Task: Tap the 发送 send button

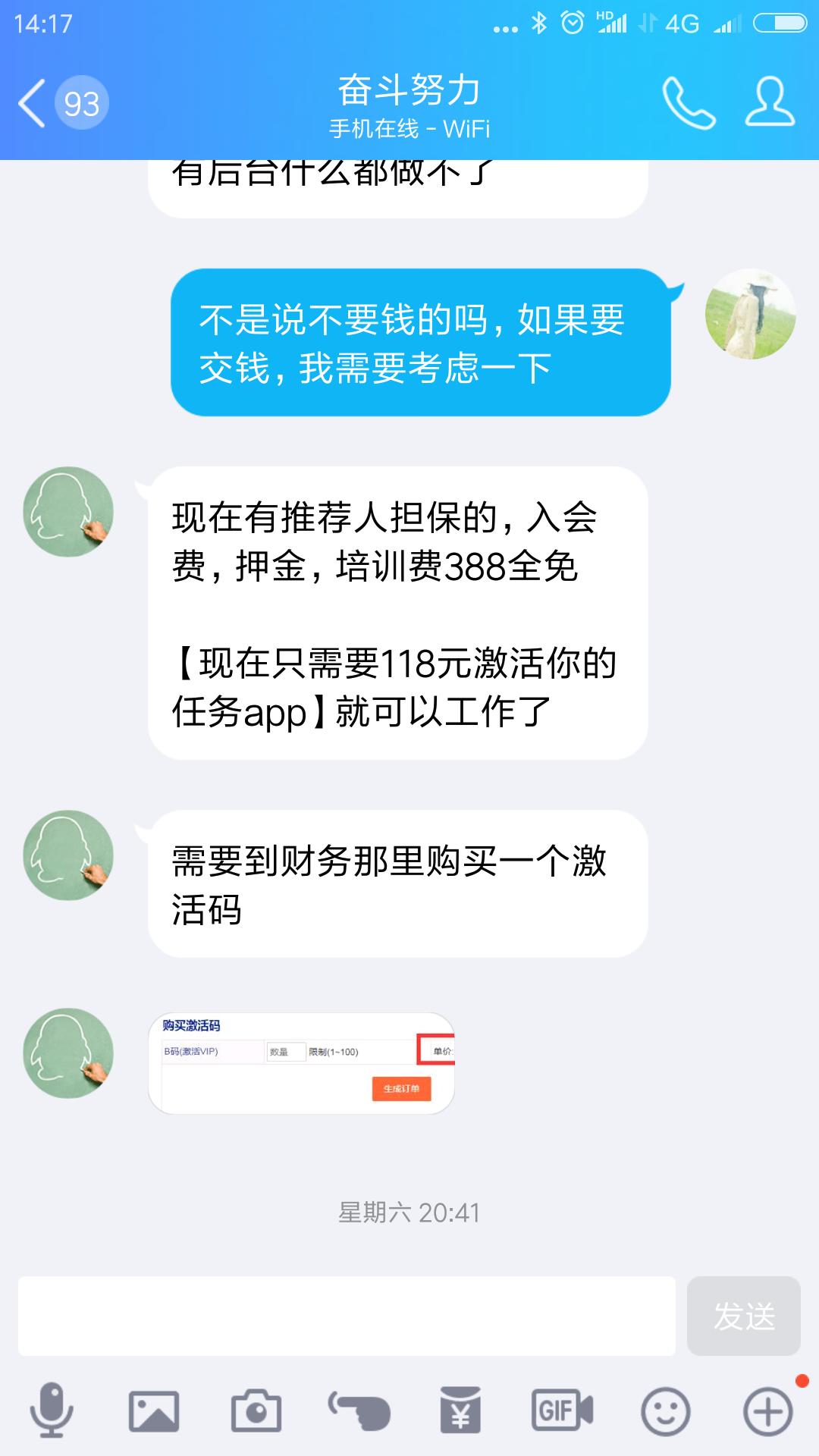Action: click(x=744, y=1313)
